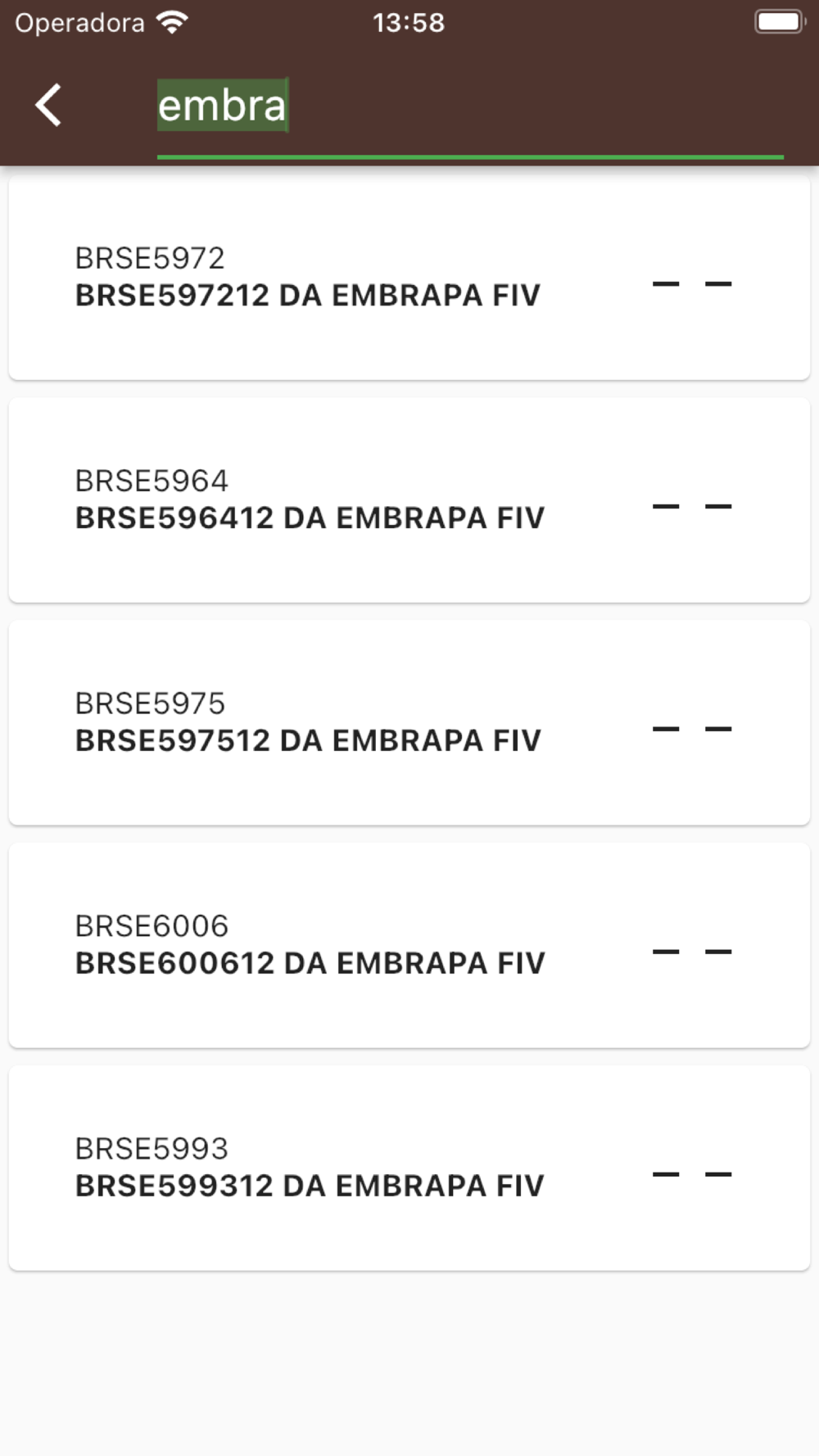
Task: Open the BRSE5972 result card
Action: (409, 278)
